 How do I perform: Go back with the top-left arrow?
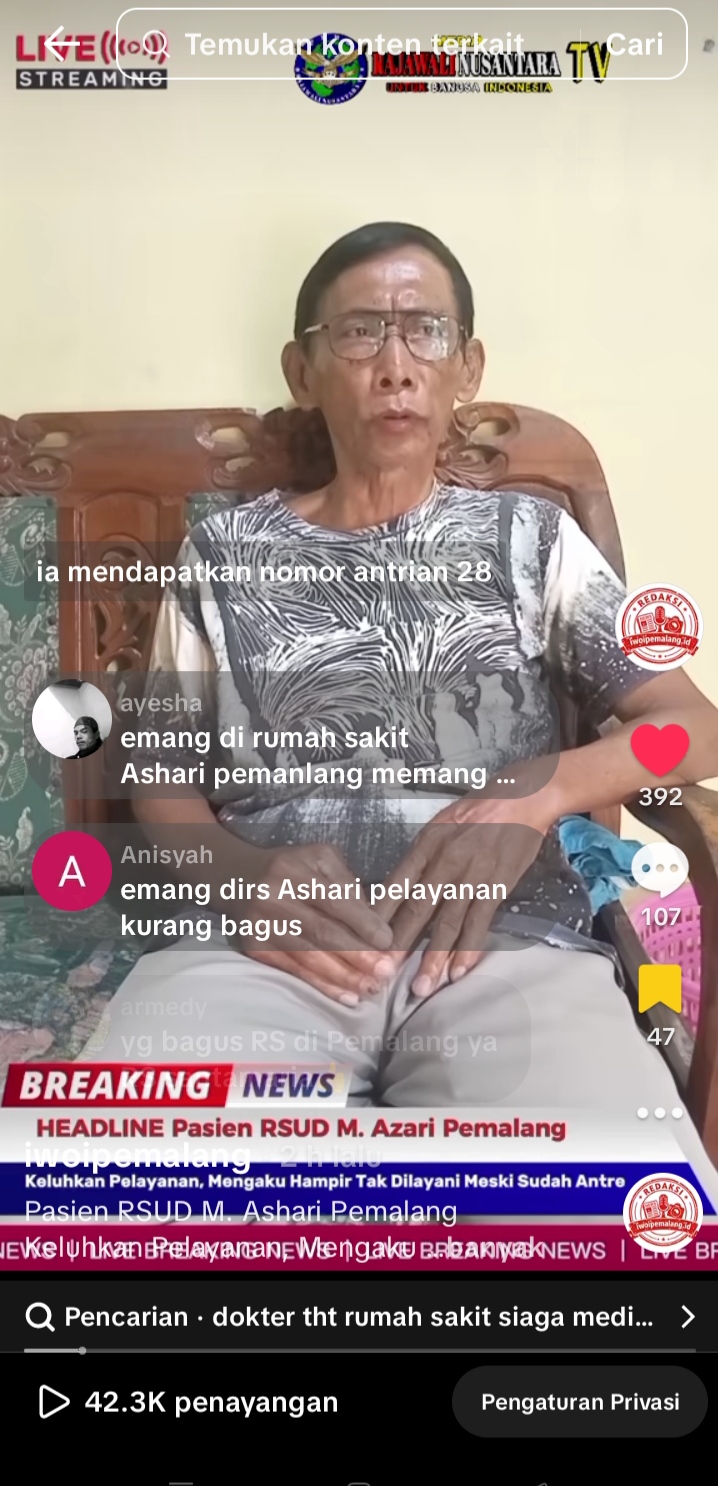pyautogui.click(x=60, y=43)
